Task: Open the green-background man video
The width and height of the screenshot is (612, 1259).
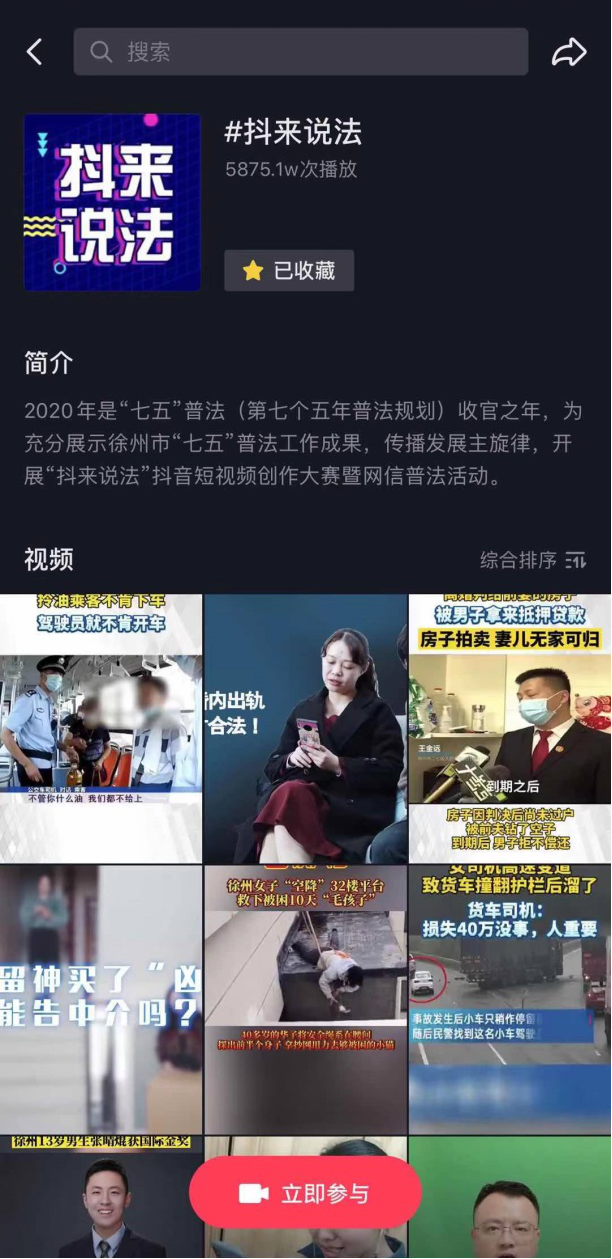Action: (x=510, y=1200)
